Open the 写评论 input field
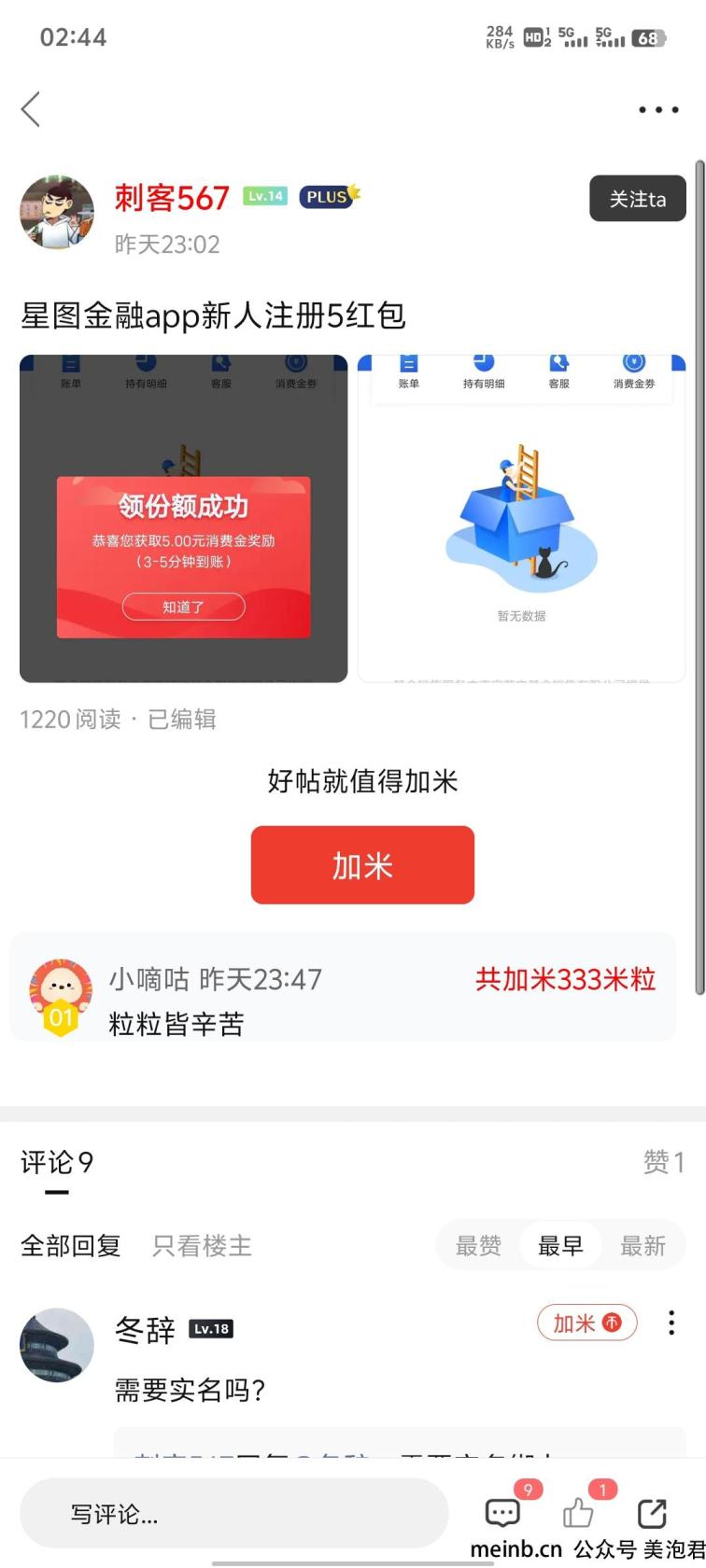Image resolution: width=706 pixels, height=1568 pixels. click(x=234, y=1513)
